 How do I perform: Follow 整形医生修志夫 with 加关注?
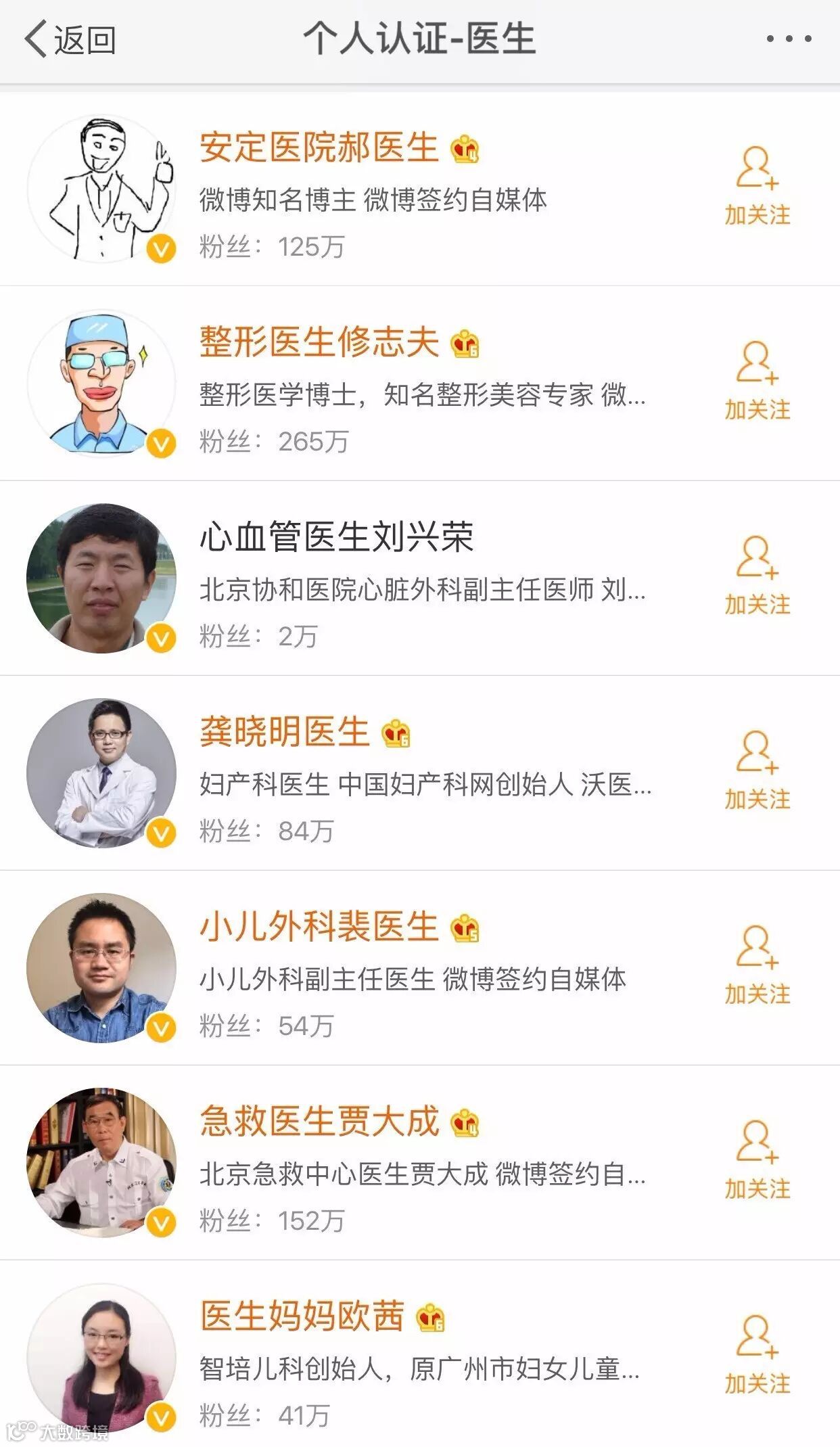coord(757,382)
